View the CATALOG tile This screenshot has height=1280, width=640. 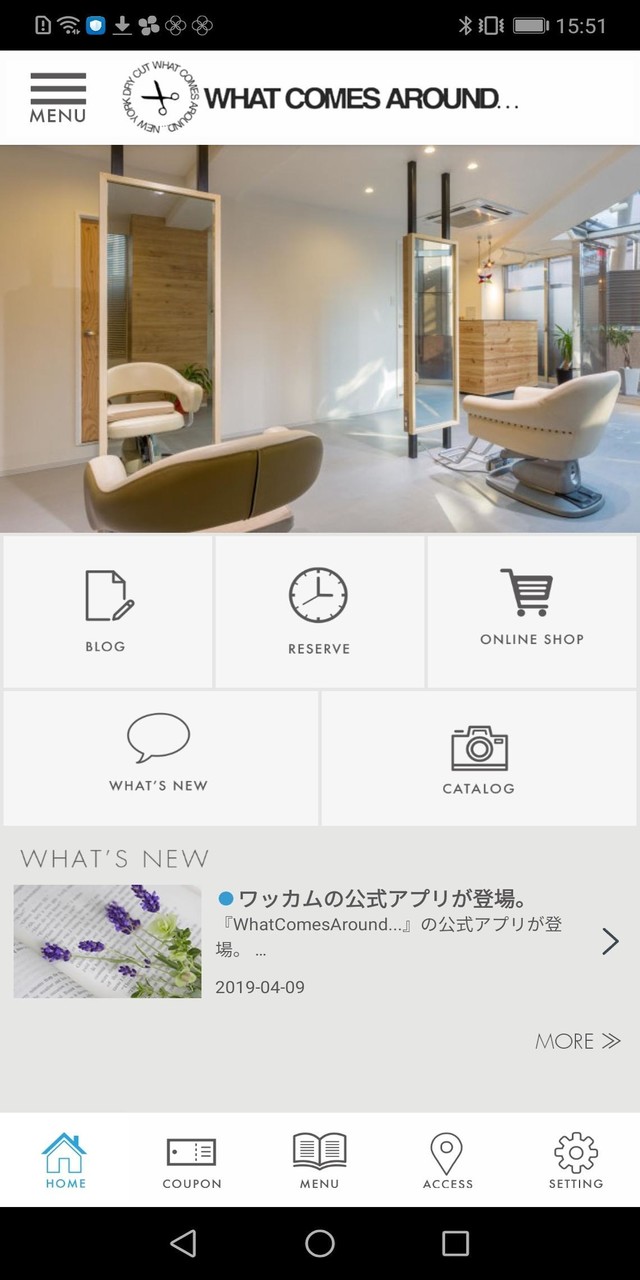[478, 757]
